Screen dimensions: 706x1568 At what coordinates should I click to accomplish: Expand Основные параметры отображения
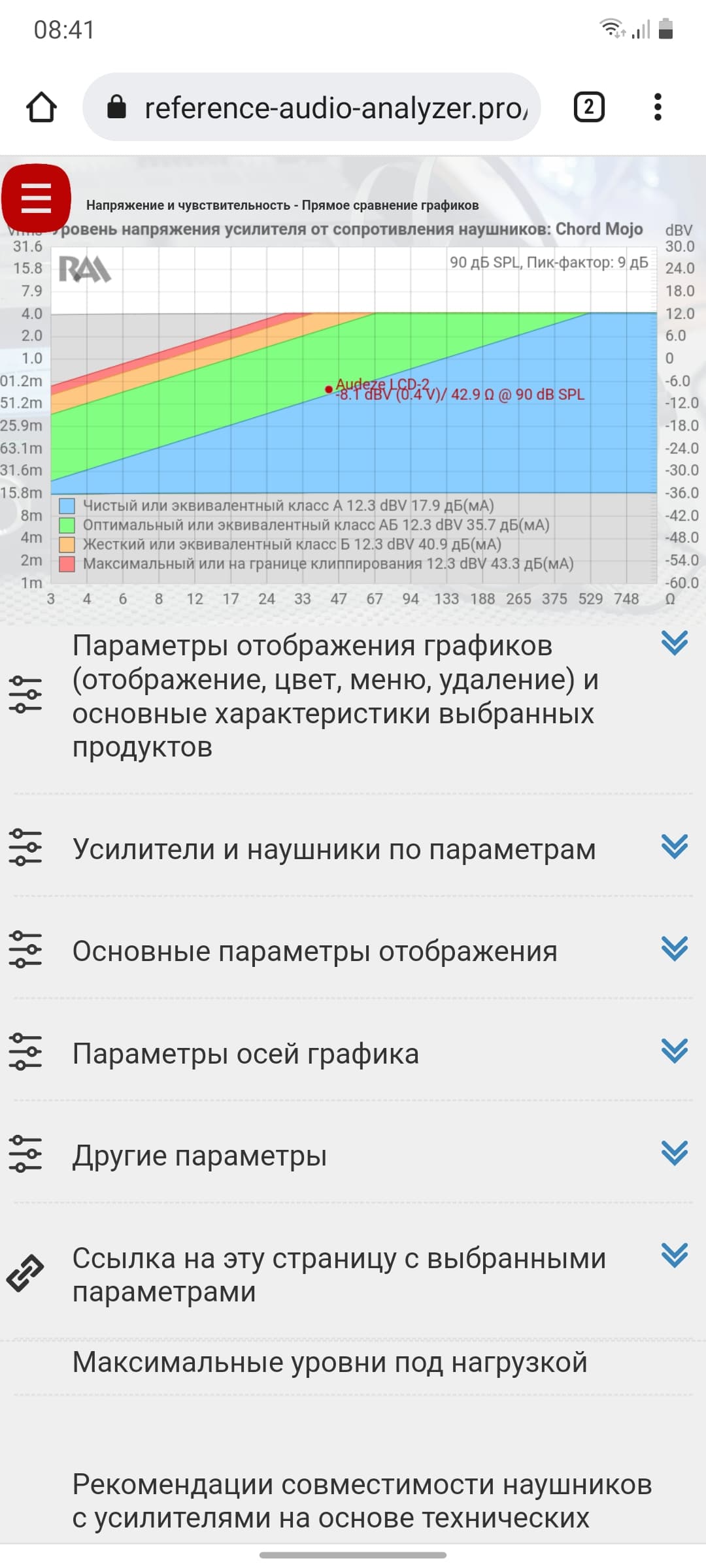[353, 951]
